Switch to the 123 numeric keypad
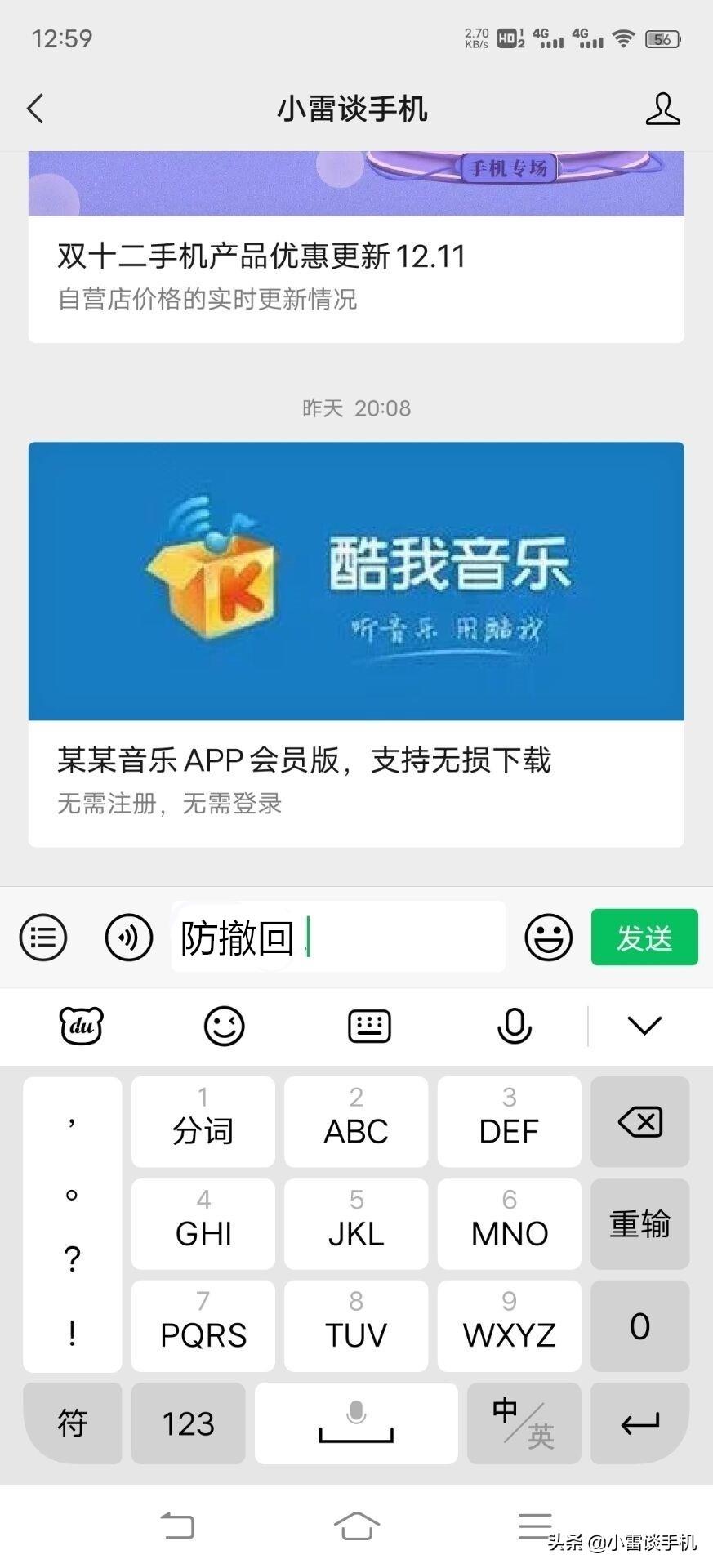713x1568 pixels. click(x=188, y=1423)
